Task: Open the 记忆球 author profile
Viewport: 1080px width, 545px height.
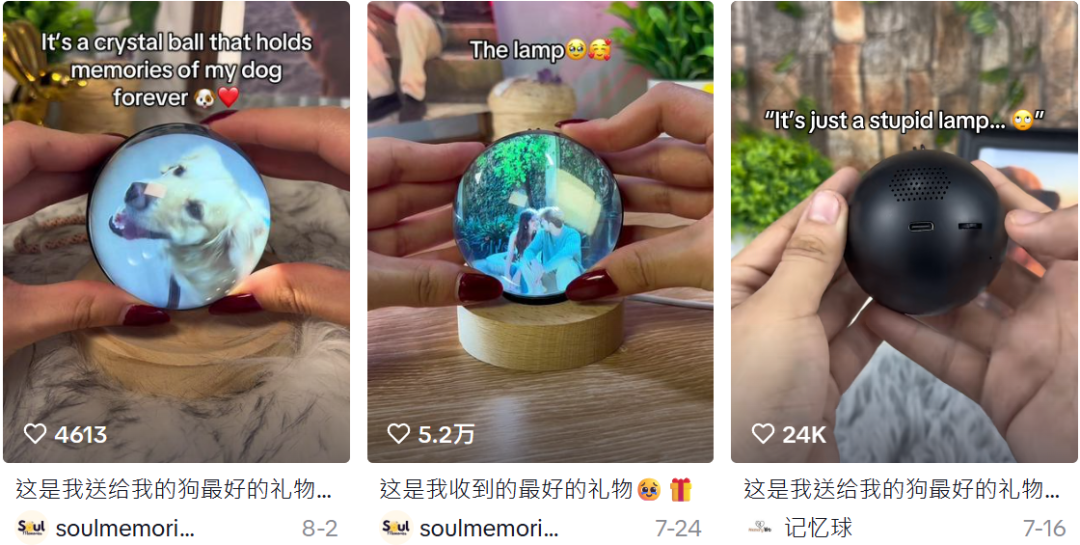Action: pyautogui.click(x=817, y=528)
